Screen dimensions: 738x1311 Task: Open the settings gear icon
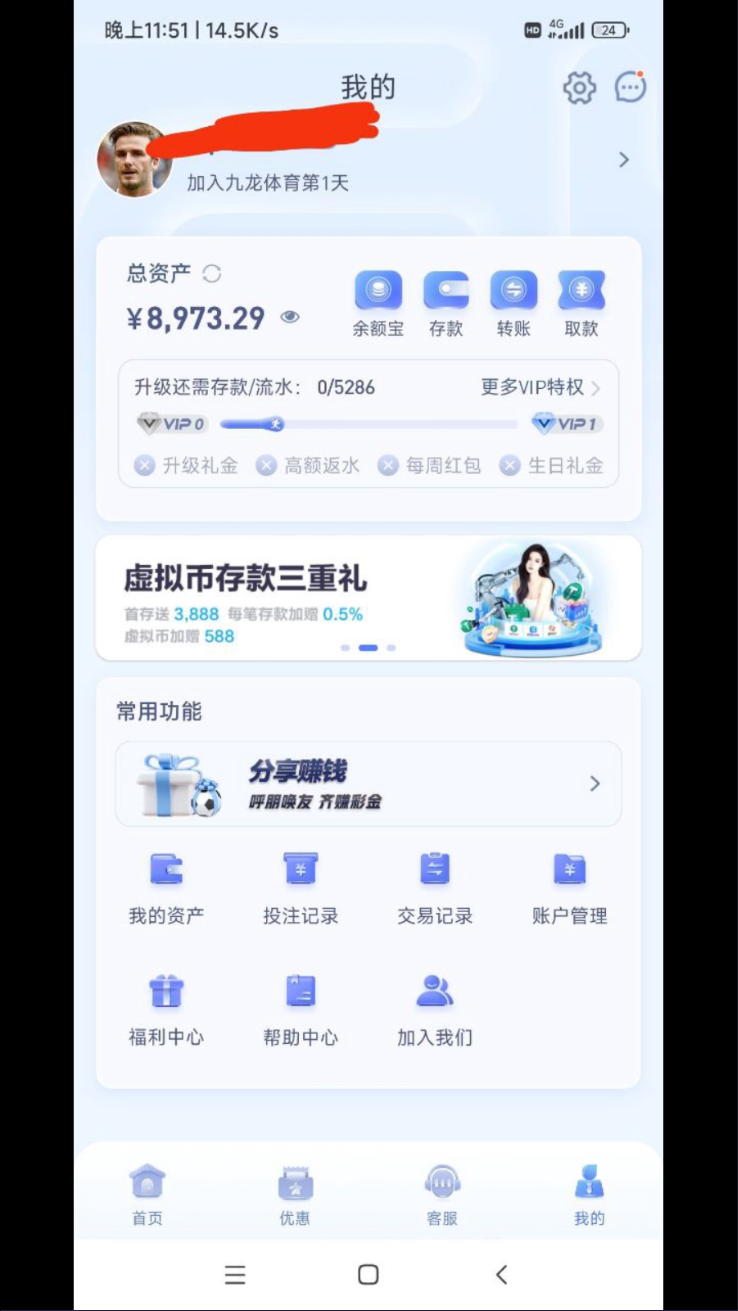point(579,88)
